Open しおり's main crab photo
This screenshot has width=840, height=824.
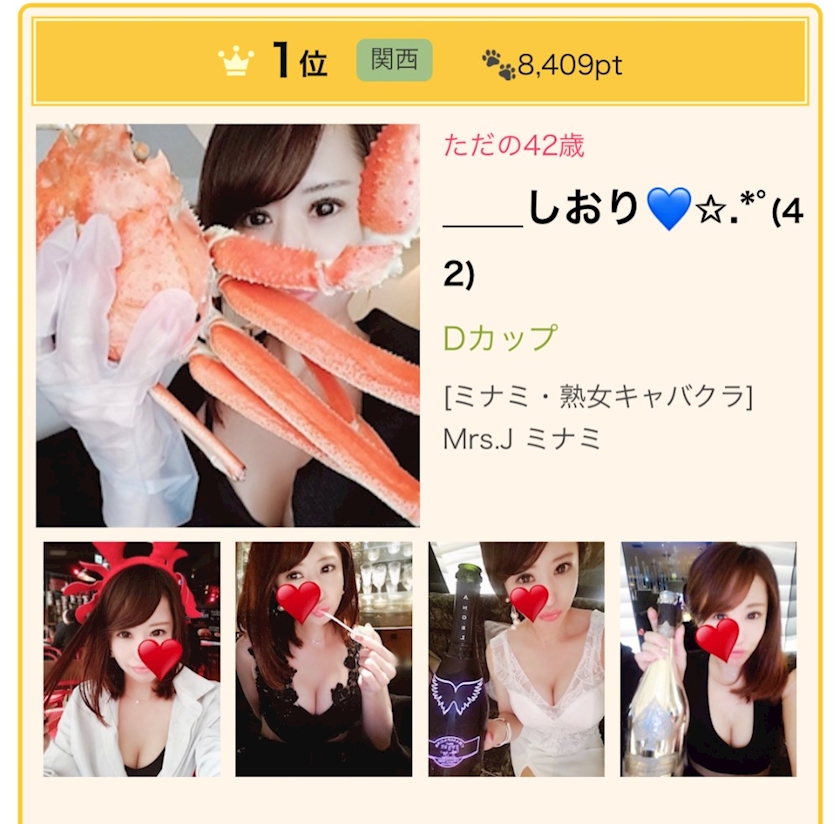(228, 325)
